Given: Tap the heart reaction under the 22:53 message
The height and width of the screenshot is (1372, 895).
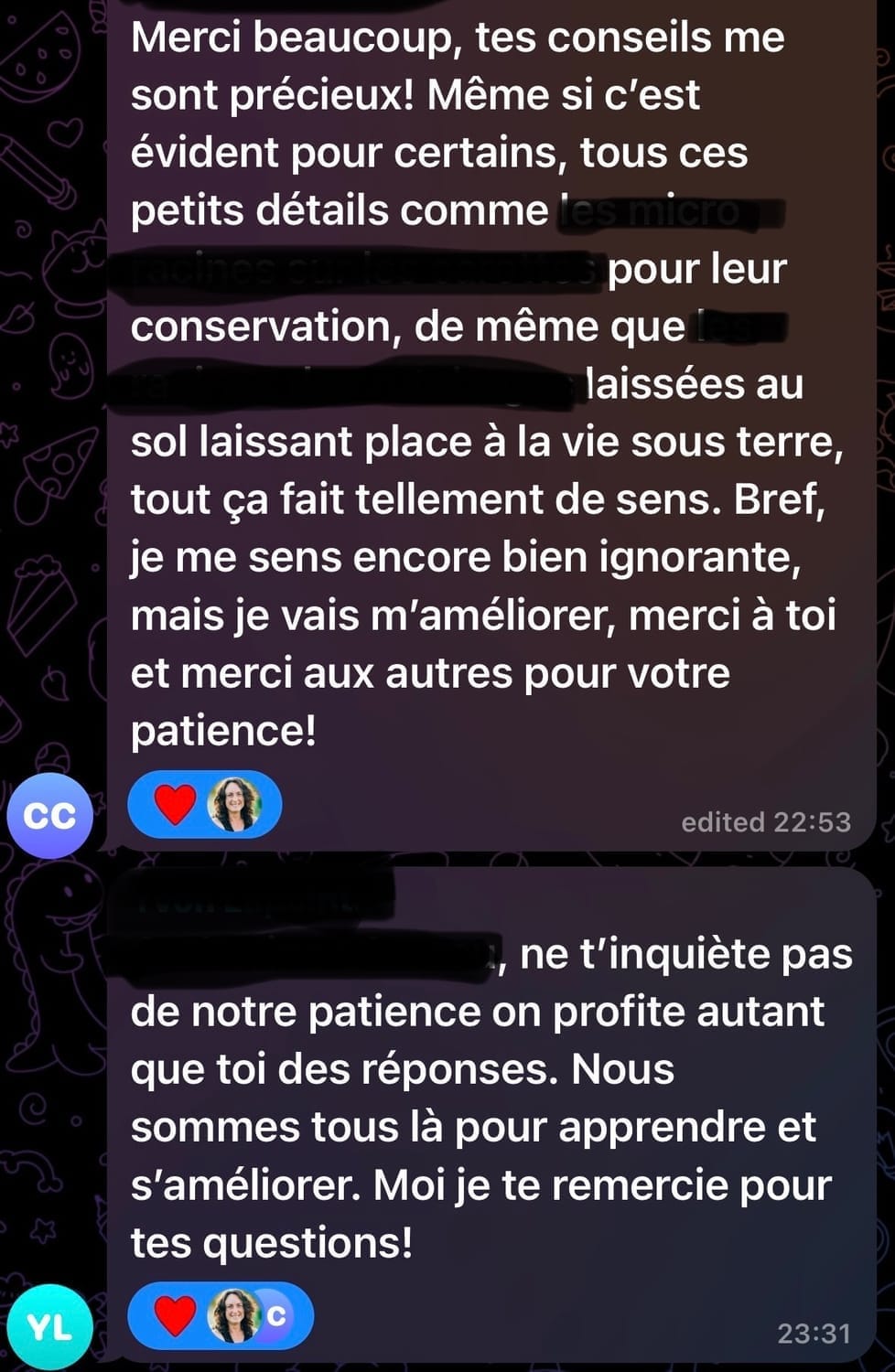Looking at the screenshot, I should point(175,805).
